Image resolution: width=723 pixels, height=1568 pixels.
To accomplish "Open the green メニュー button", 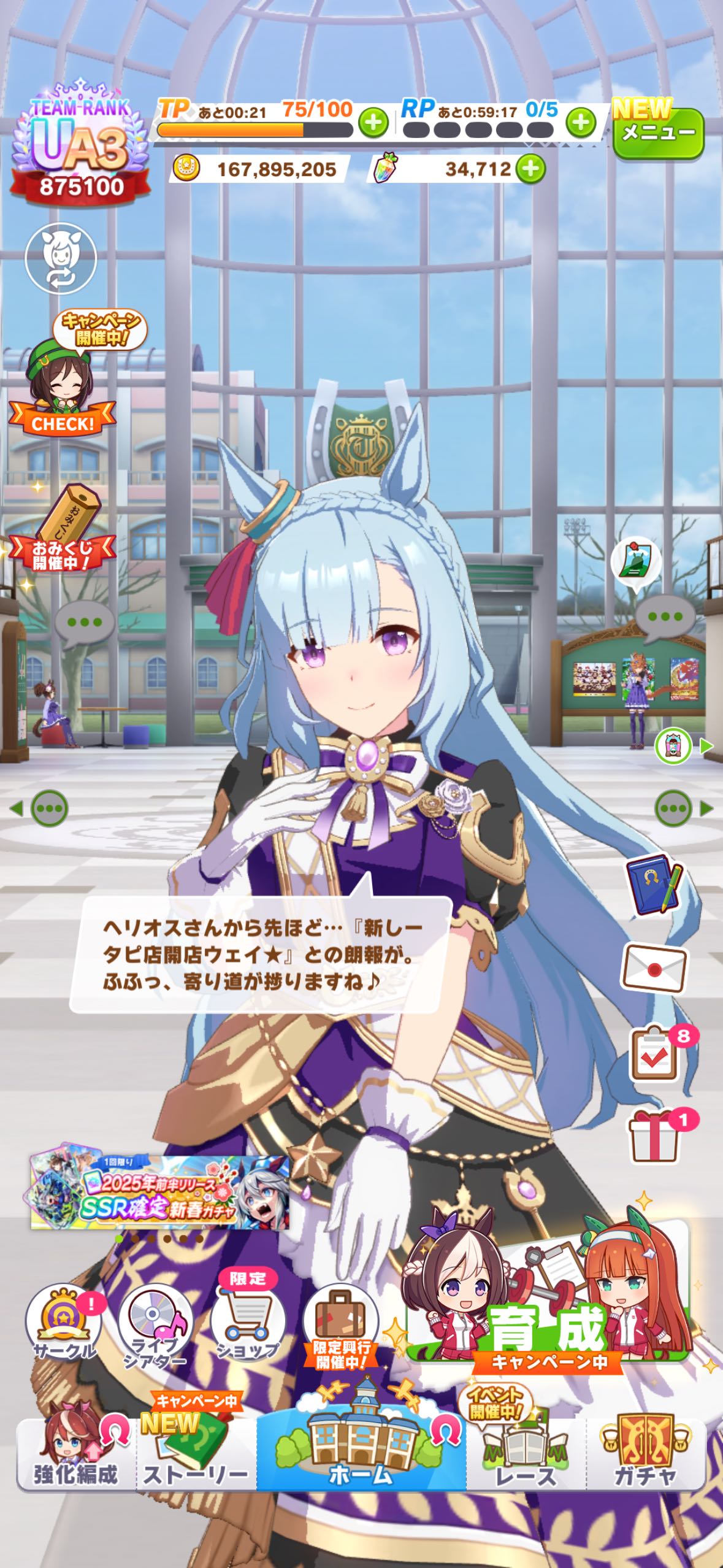I will click(659, 133).
